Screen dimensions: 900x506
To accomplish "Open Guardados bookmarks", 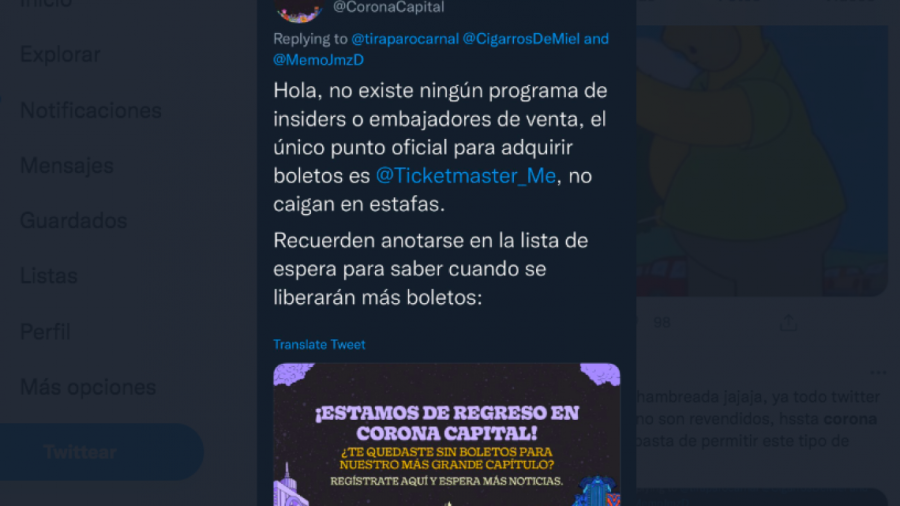I will (73, 220).
